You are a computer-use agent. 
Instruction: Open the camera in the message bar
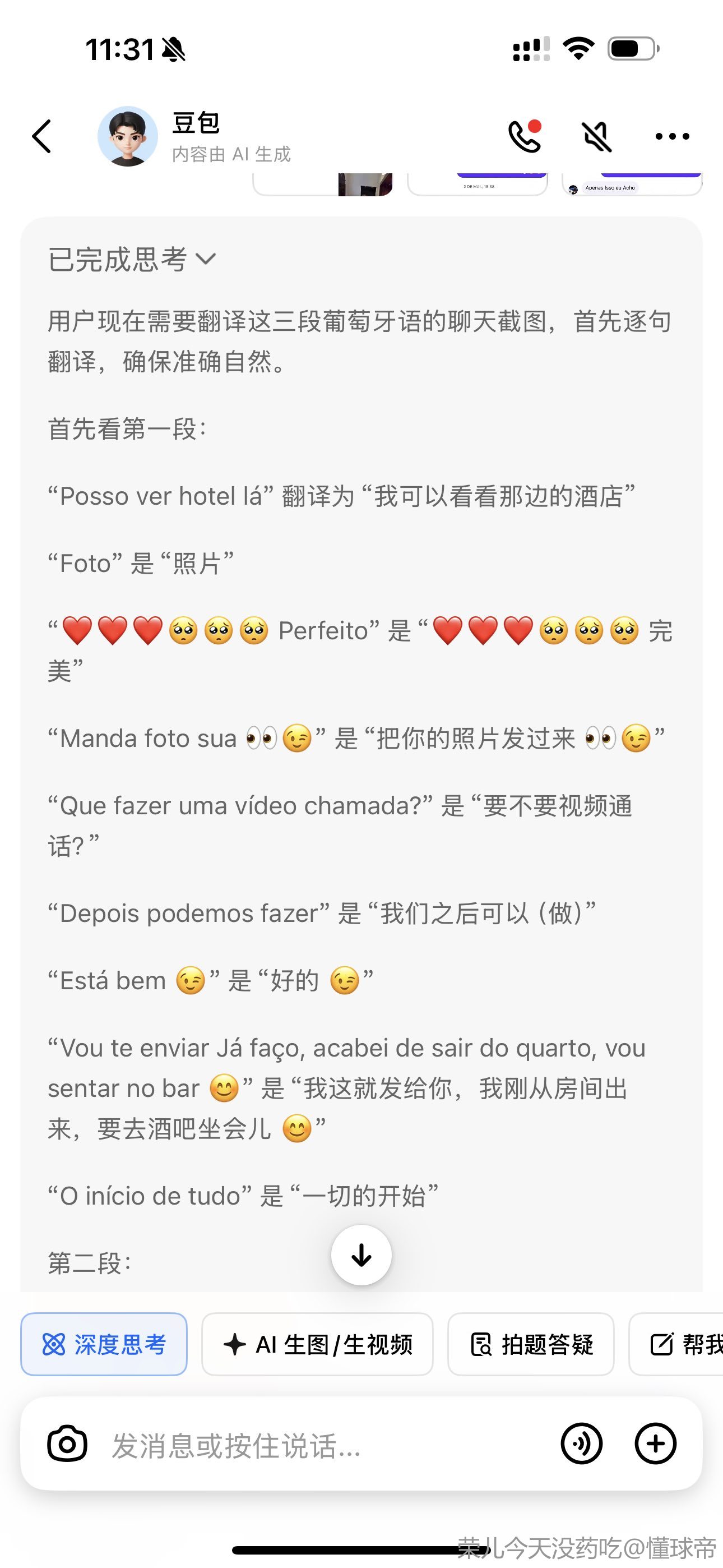tap(67, 1443)
